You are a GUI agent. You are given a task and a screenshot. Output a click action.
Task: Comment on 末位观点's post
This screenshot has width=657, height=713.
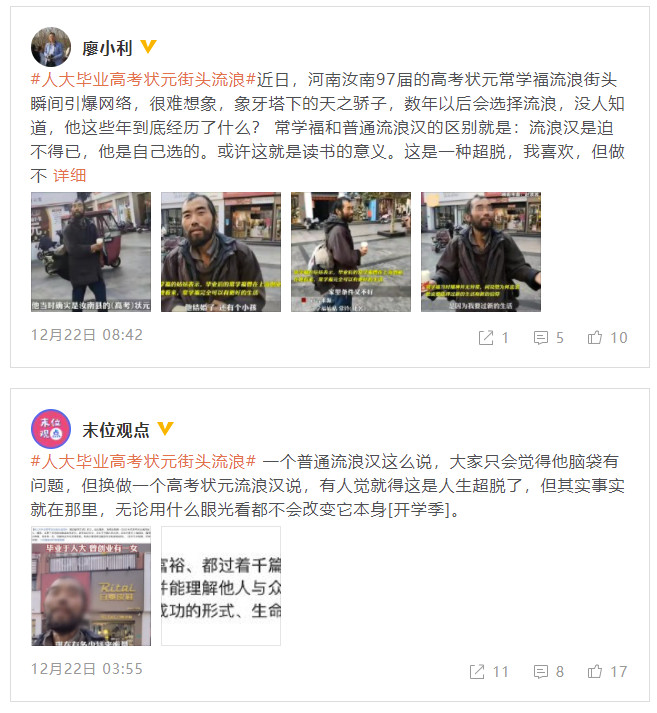[x=548, y=671]
